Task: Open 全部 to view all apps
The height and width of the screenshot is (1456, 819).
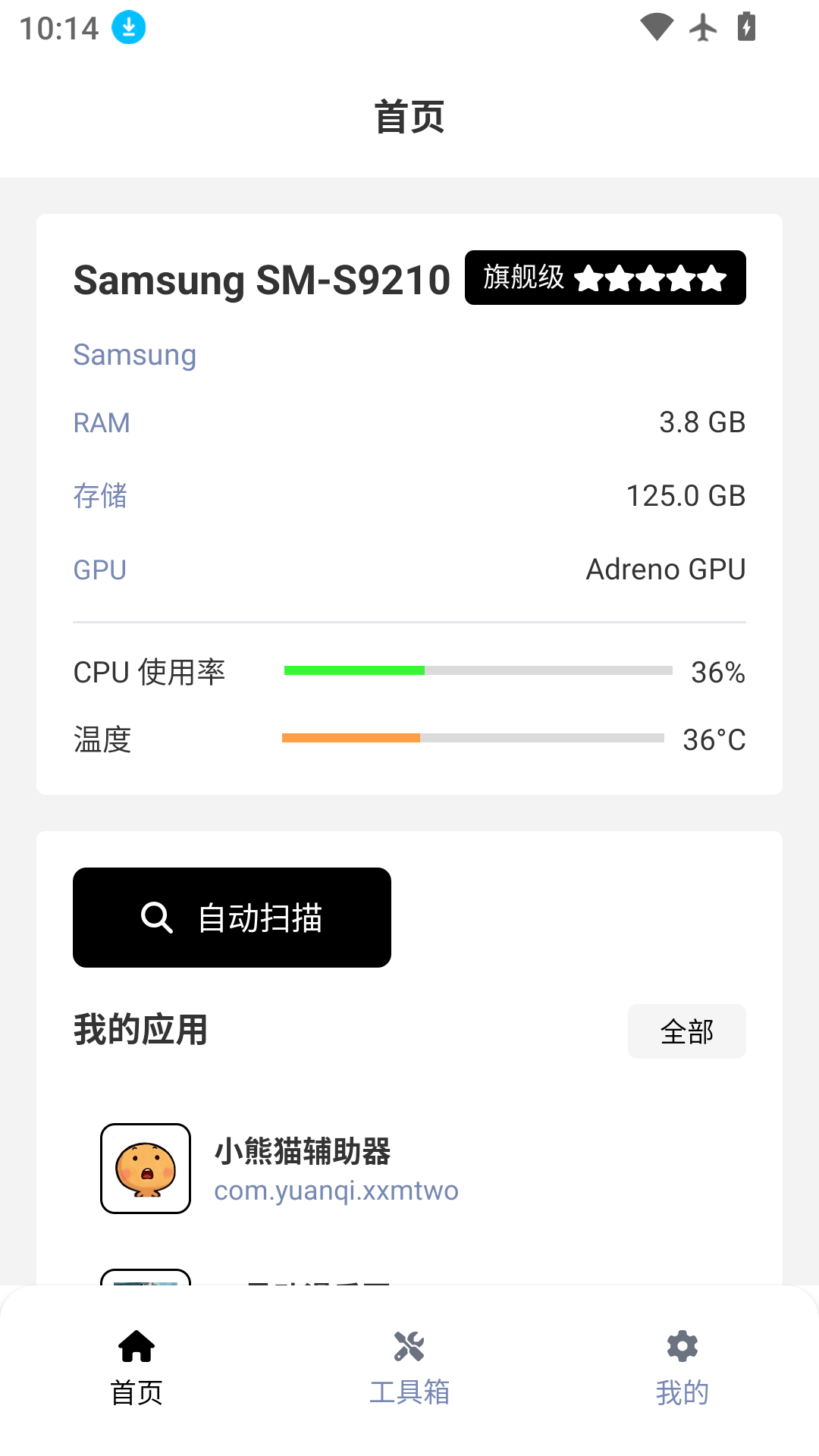Action: tap(686, 1031)
